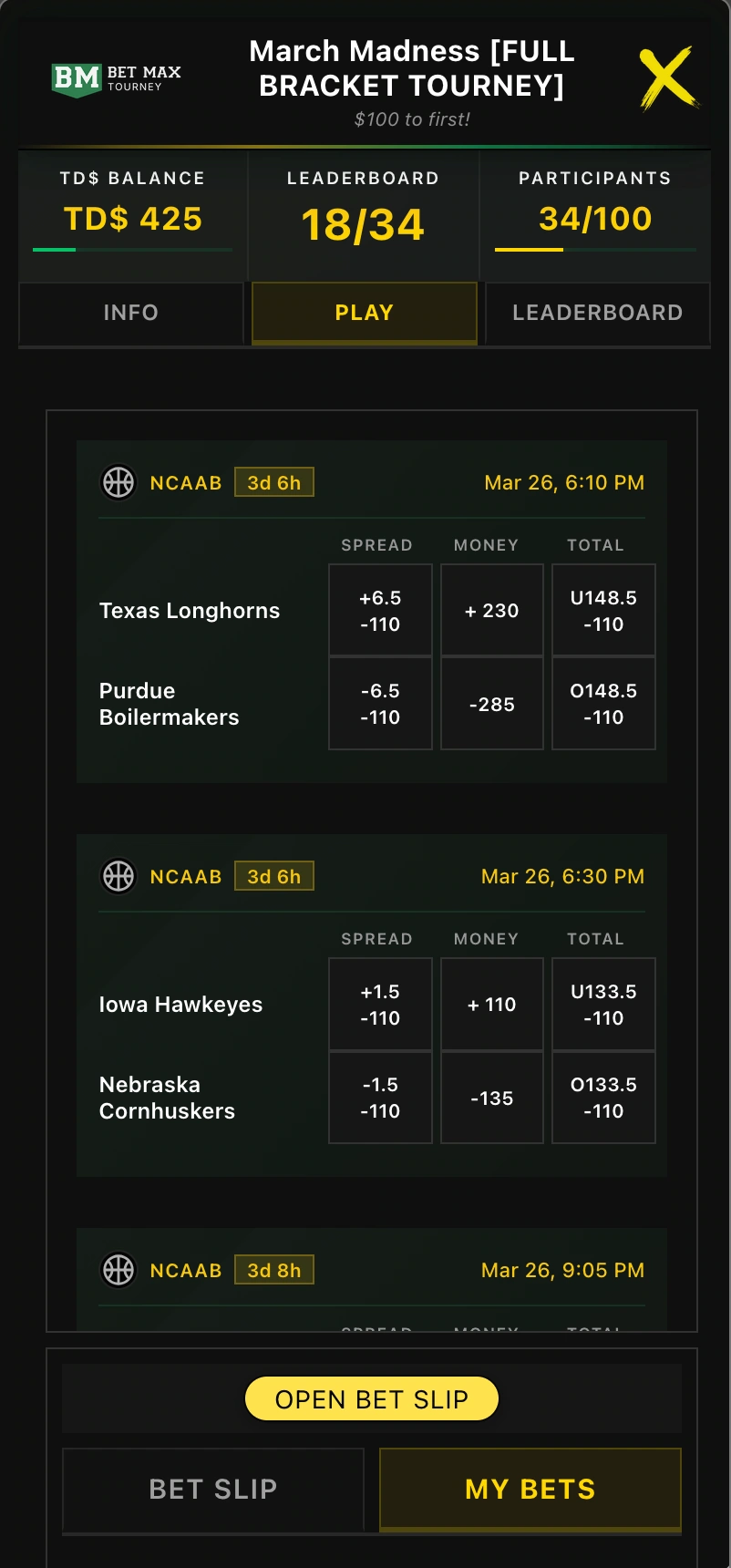
Task: Open the LEADERBOARD tab
Action: [597, 313]
